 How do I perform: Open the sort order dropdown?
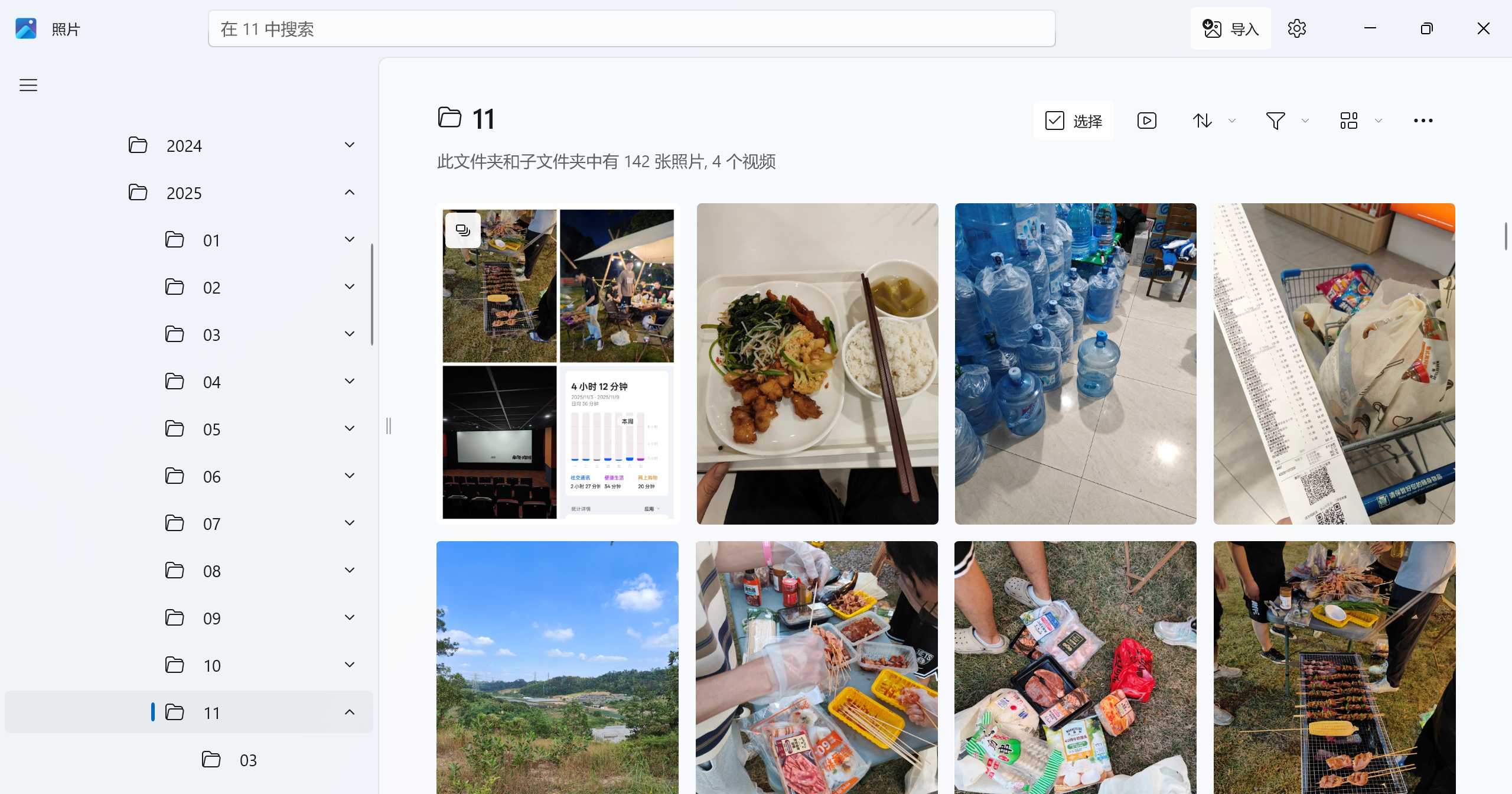pyautogui.click(x=1213, y=121)
